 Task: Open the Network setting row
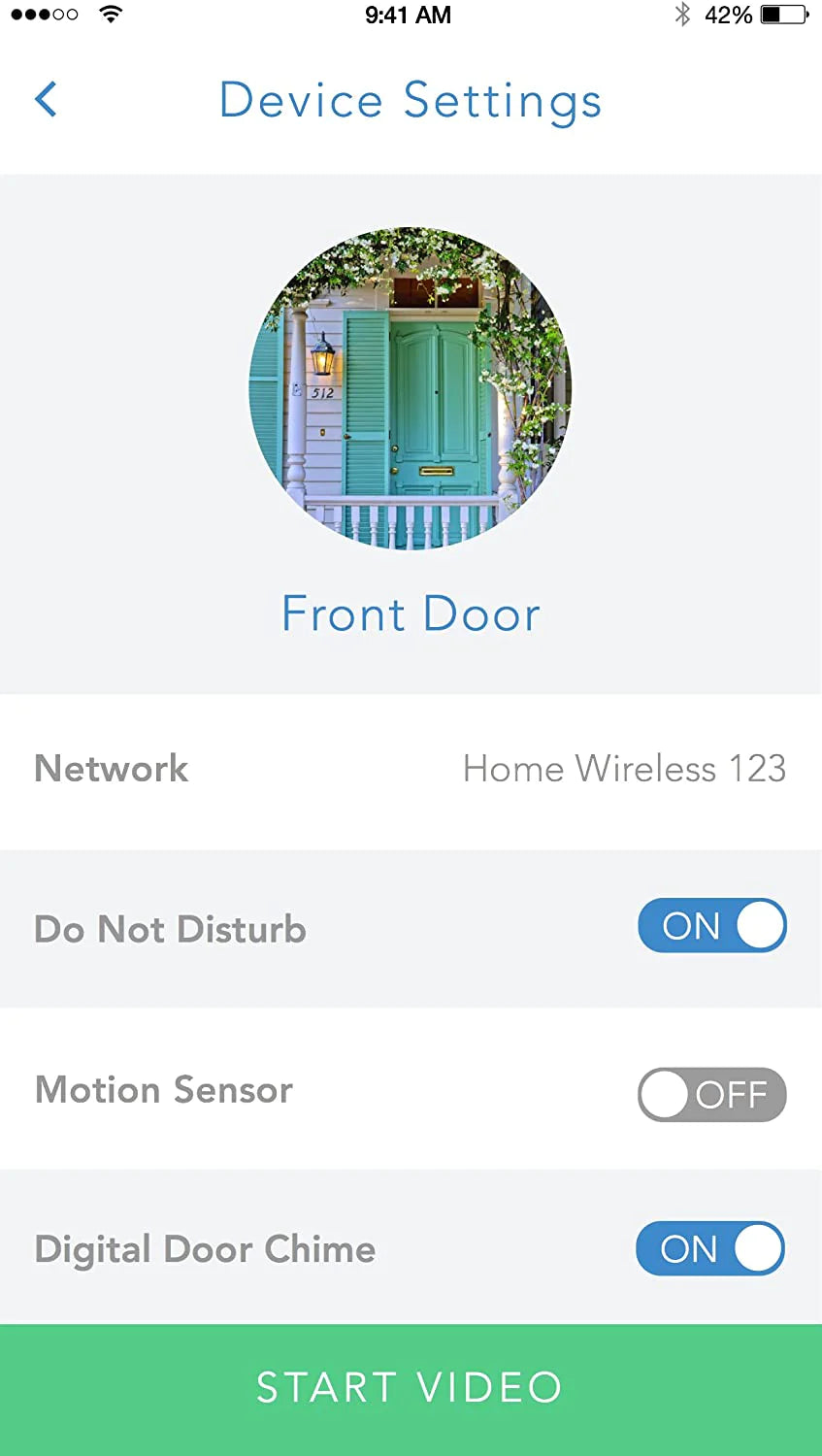click(411, 770)
